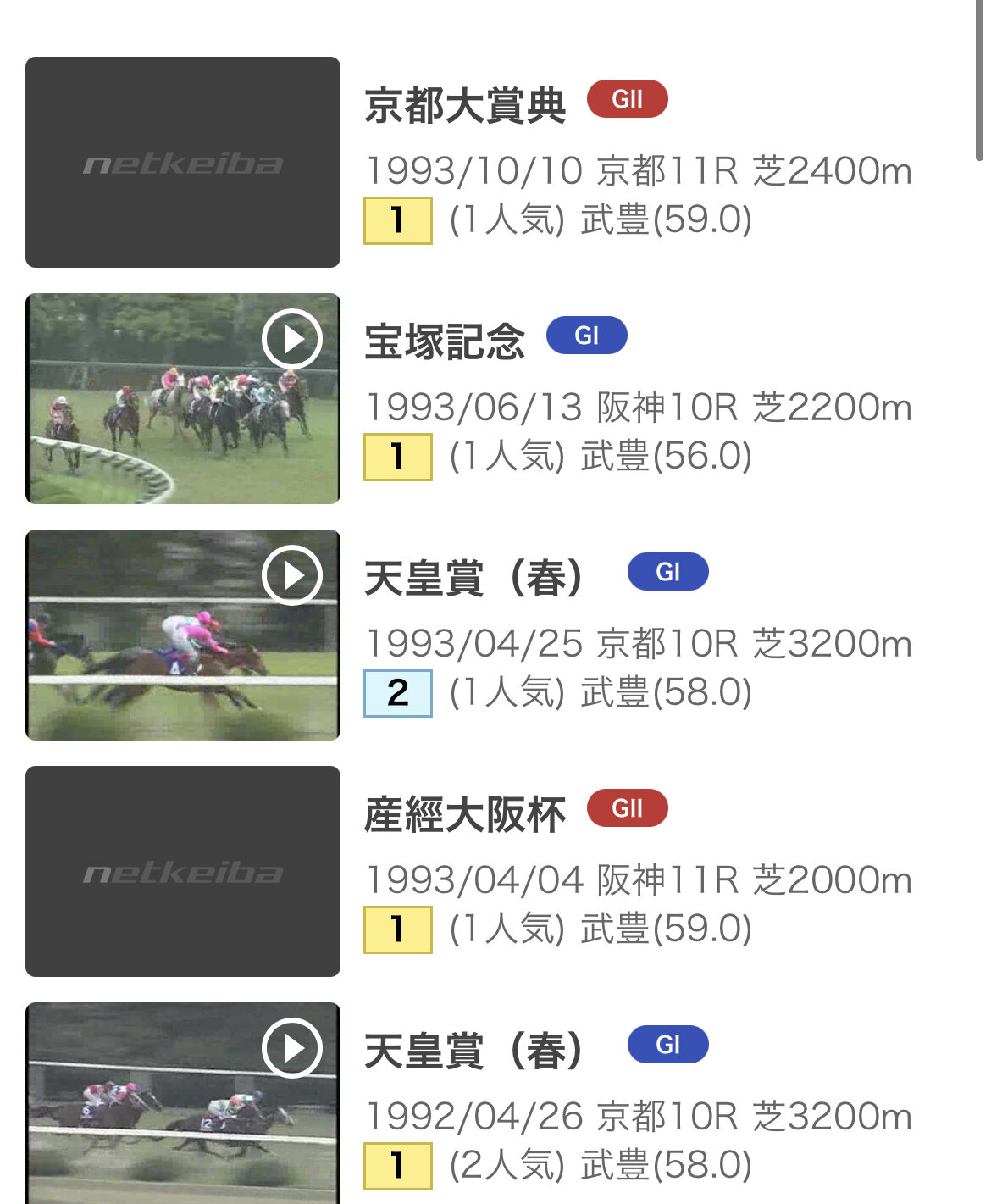Viewport: 991px width, 1204px height.
Task: Play the 天皇賞(春) 1992/04/26 race video
Action: 291,1049
